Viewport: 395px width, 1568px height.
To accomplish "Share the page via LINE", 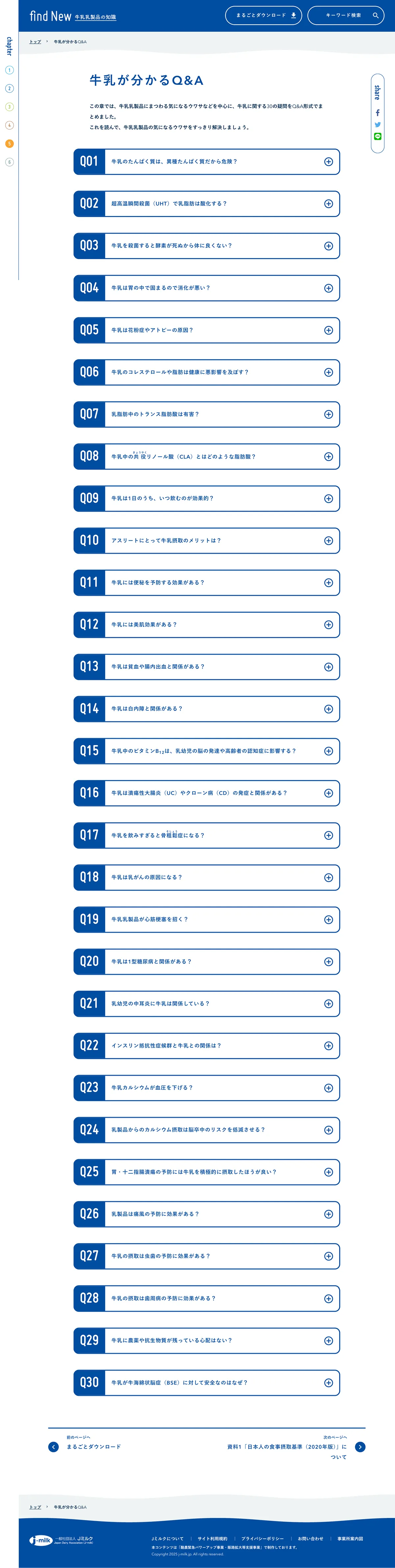I will tap(377, 136).
